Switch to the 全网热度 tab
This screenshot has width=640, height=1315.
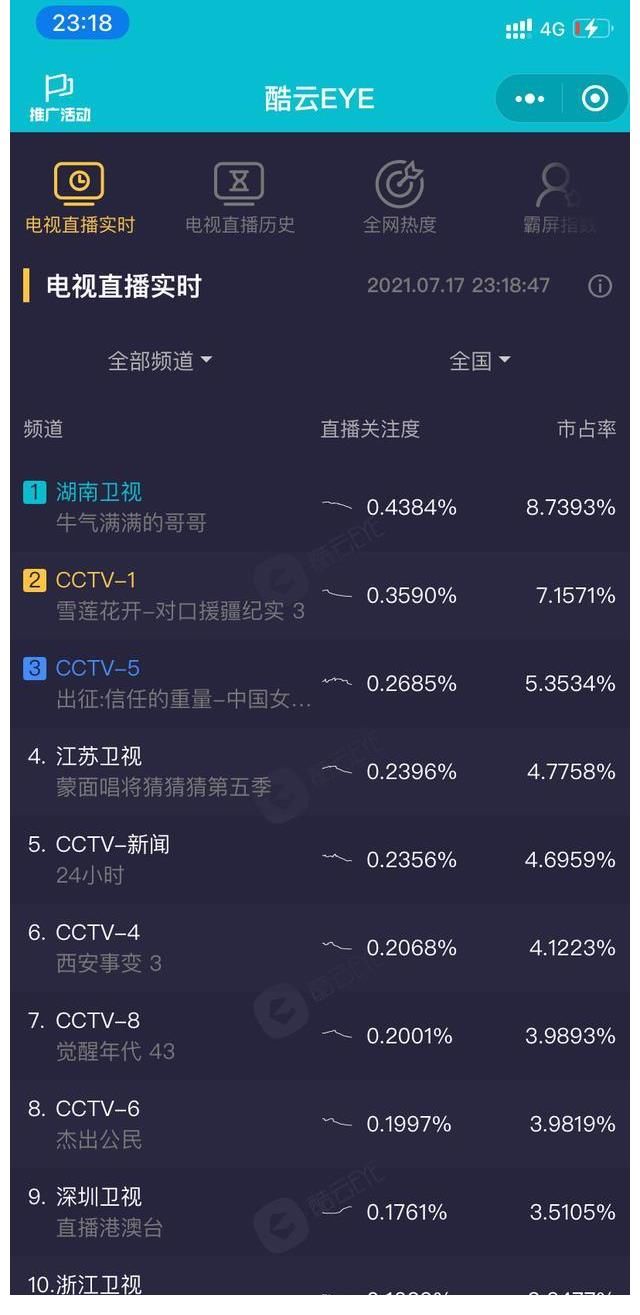point(400,198)
